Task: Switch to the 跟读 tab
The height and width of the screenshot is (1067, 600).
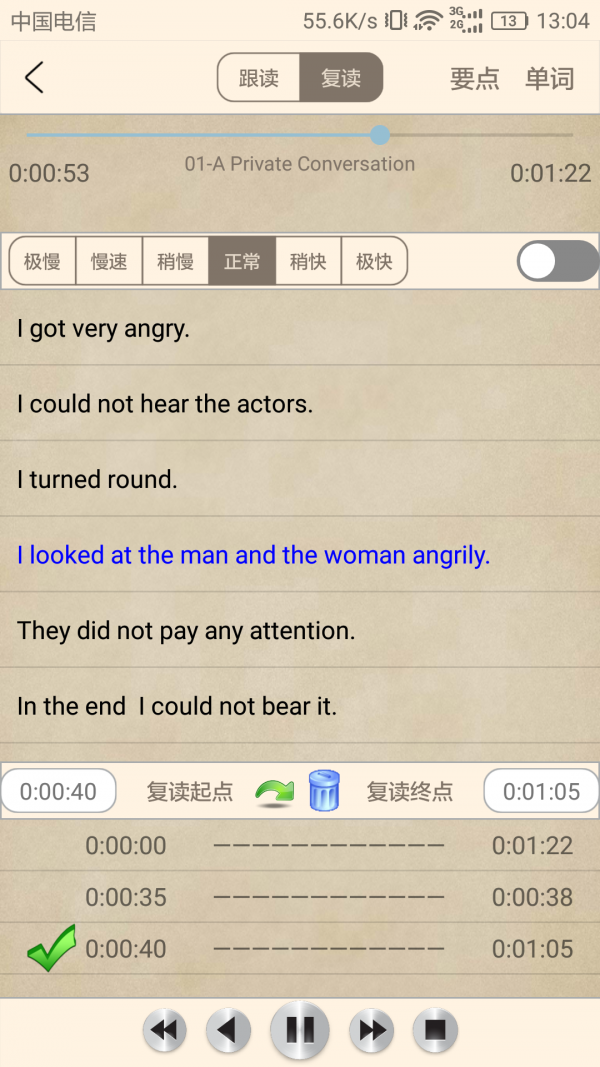Action: point(259,78)
